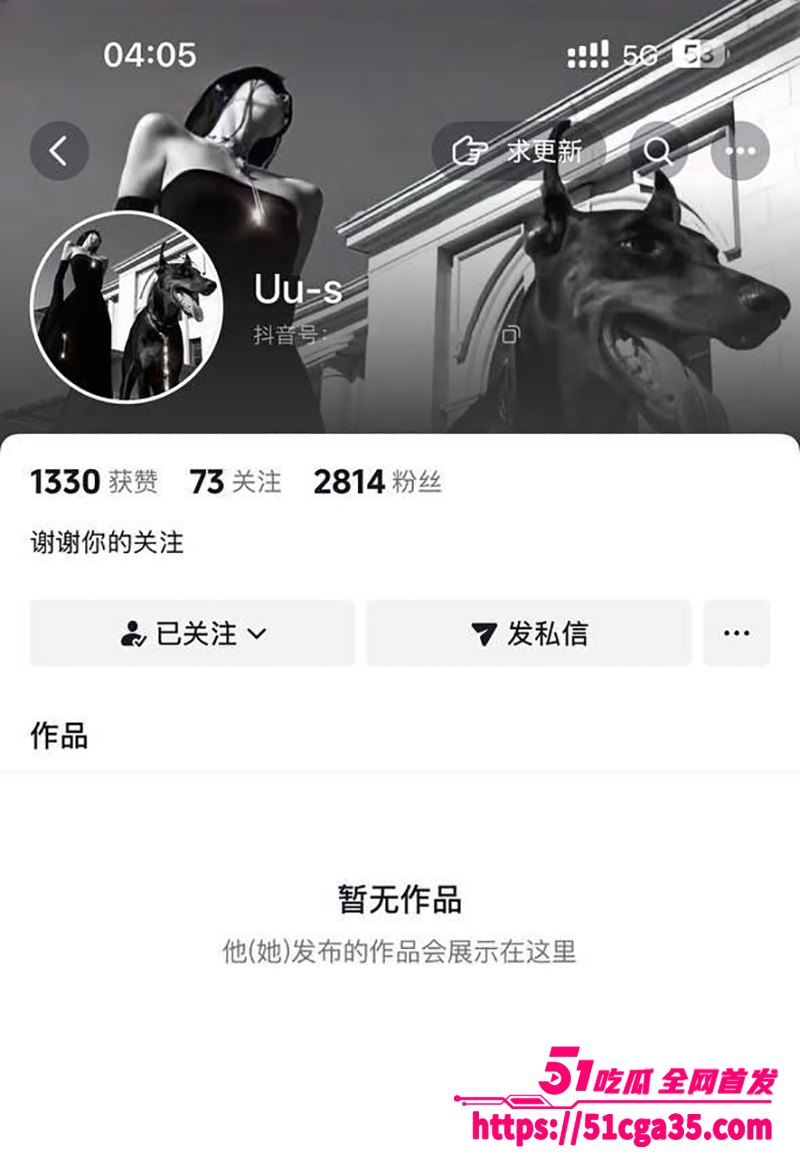This screenshot has height=1174, width=800.
Task: Open the 73 关注 following list
Action: coord(236,482)
